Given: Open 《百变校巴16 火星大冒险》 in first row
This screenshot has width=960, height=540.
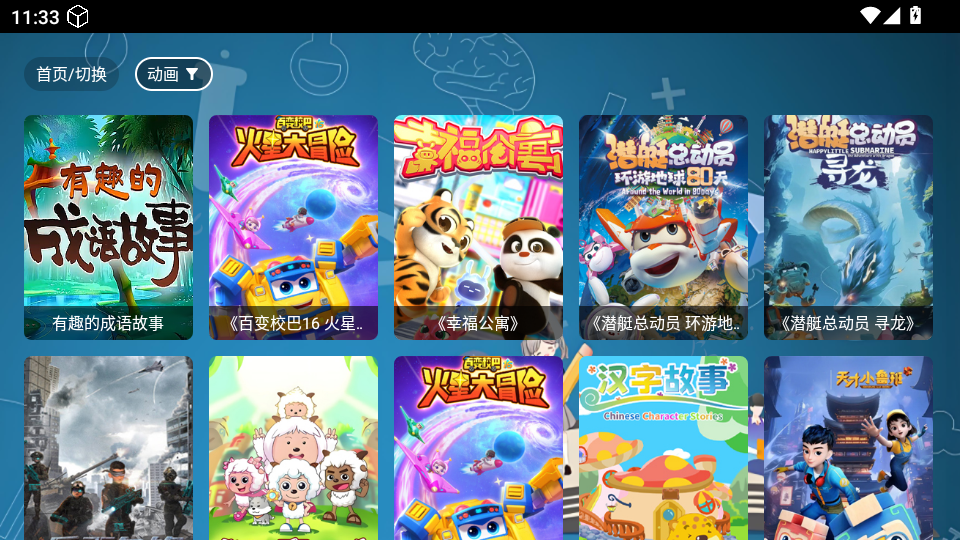Looking at the screenshot, I should click(293, 227).
